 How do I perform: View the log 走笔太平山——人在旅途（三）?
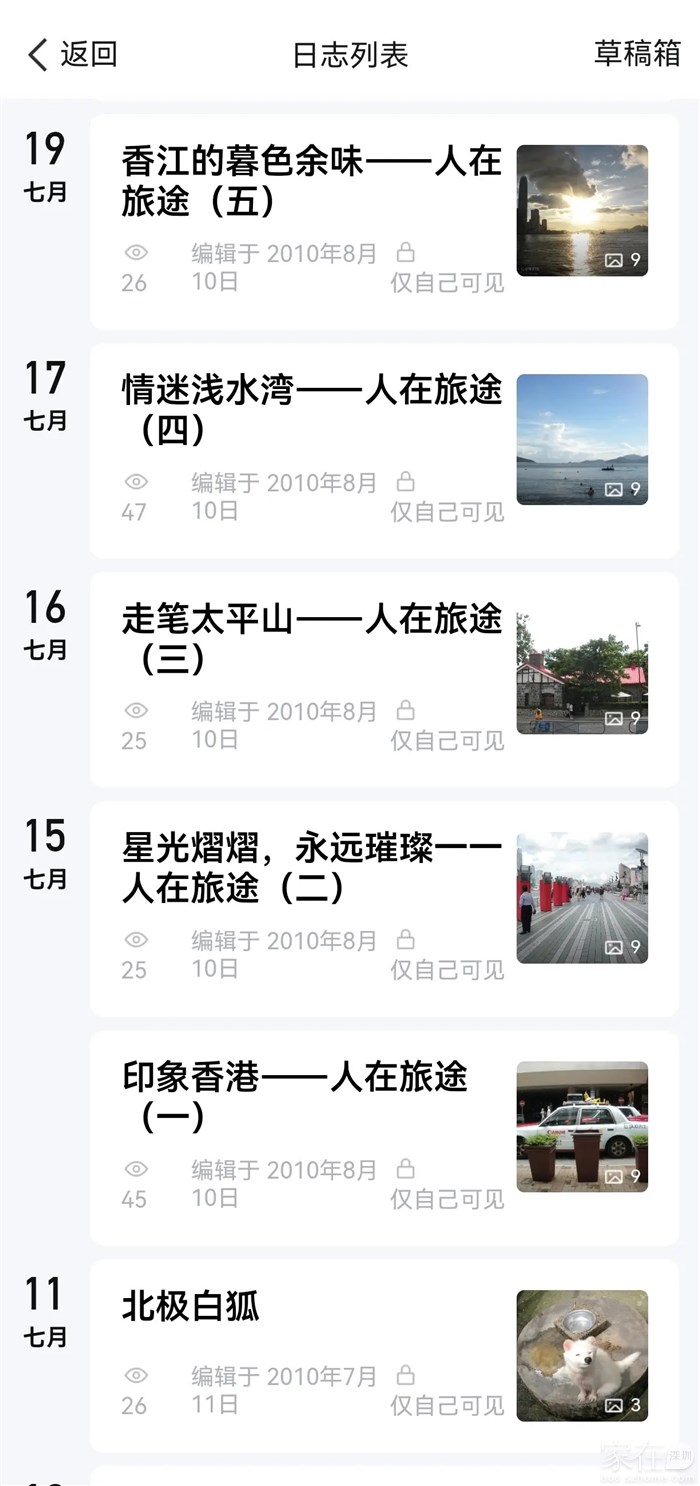pyautogui.click(x=311, y=639)
